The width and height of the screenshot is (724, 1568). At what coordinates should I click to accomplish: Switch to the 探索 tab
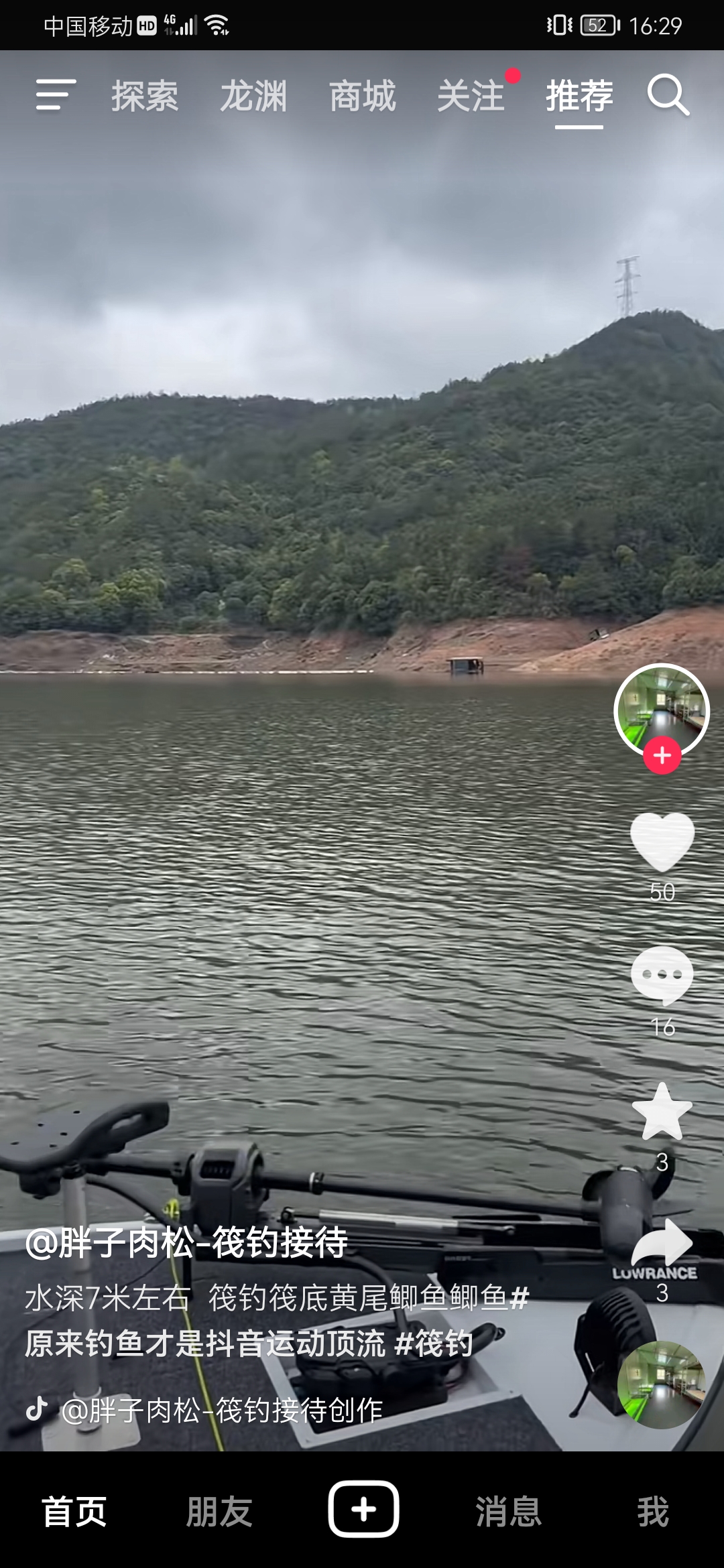tap(145, 96)
